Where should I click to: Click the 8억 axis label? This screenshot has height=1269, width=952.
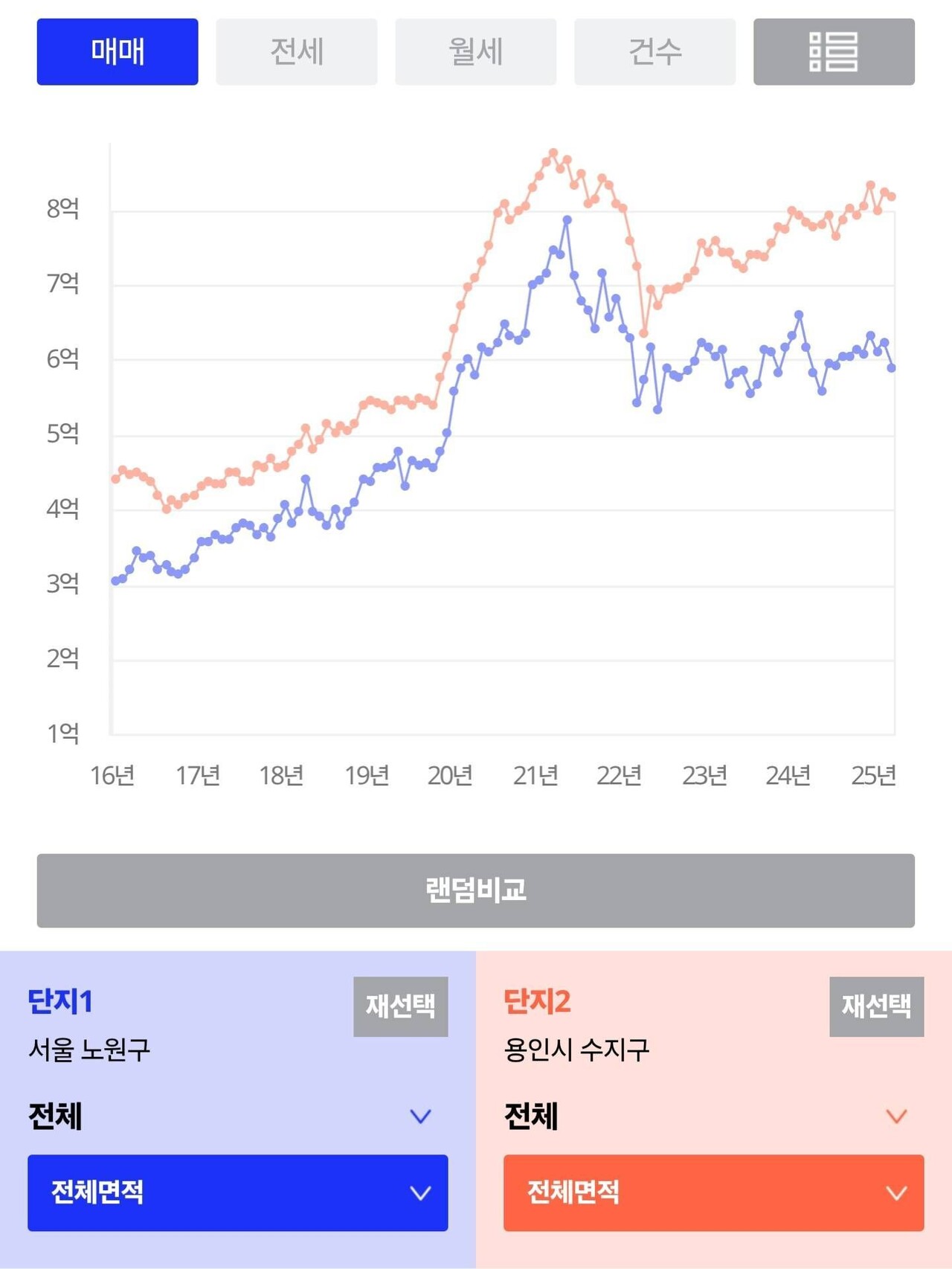(62, 211)
